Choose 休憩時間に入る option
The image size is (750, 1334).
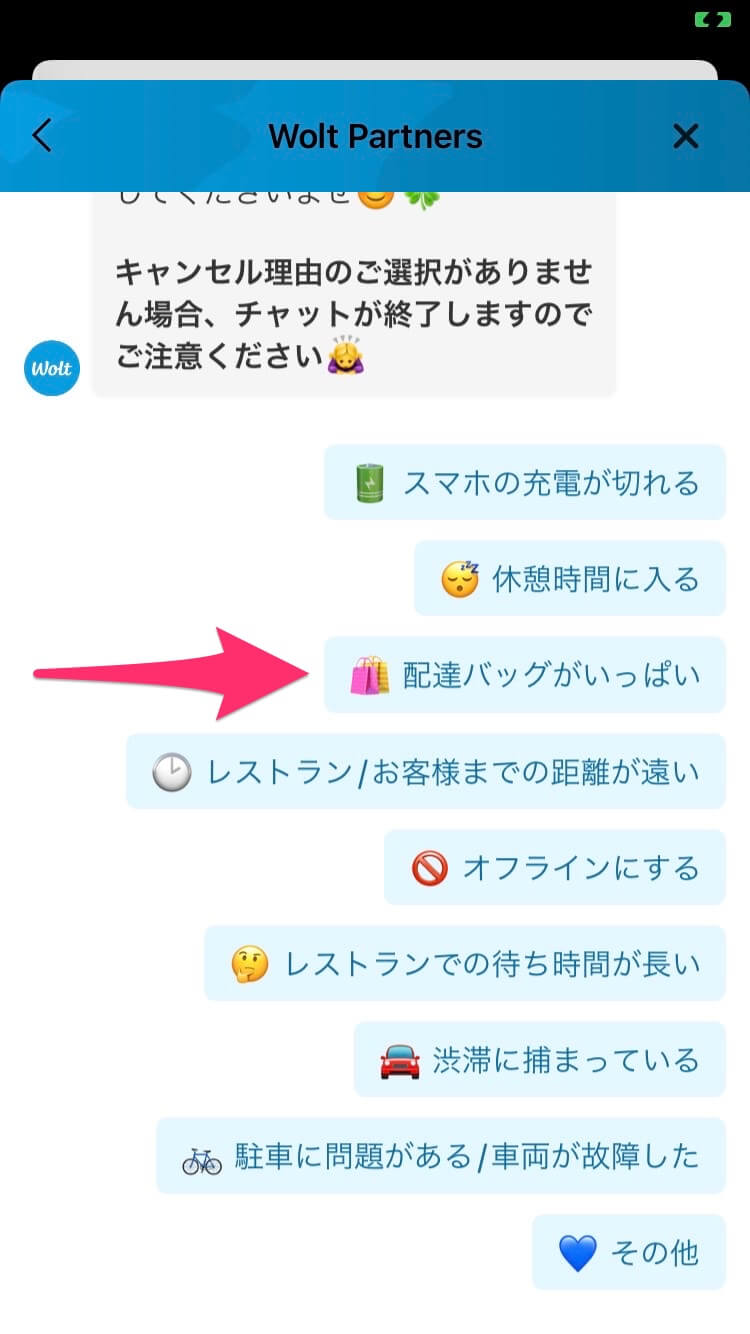570,579
